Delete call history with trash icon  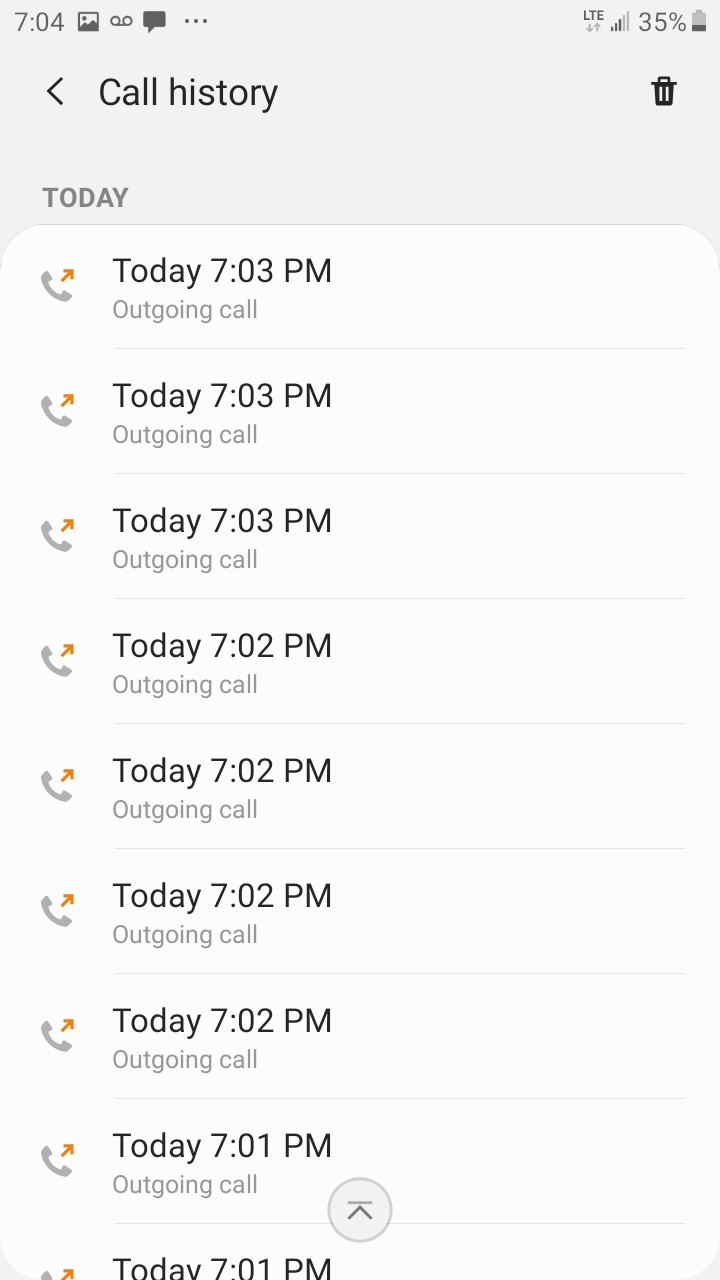tap(664, 92)
